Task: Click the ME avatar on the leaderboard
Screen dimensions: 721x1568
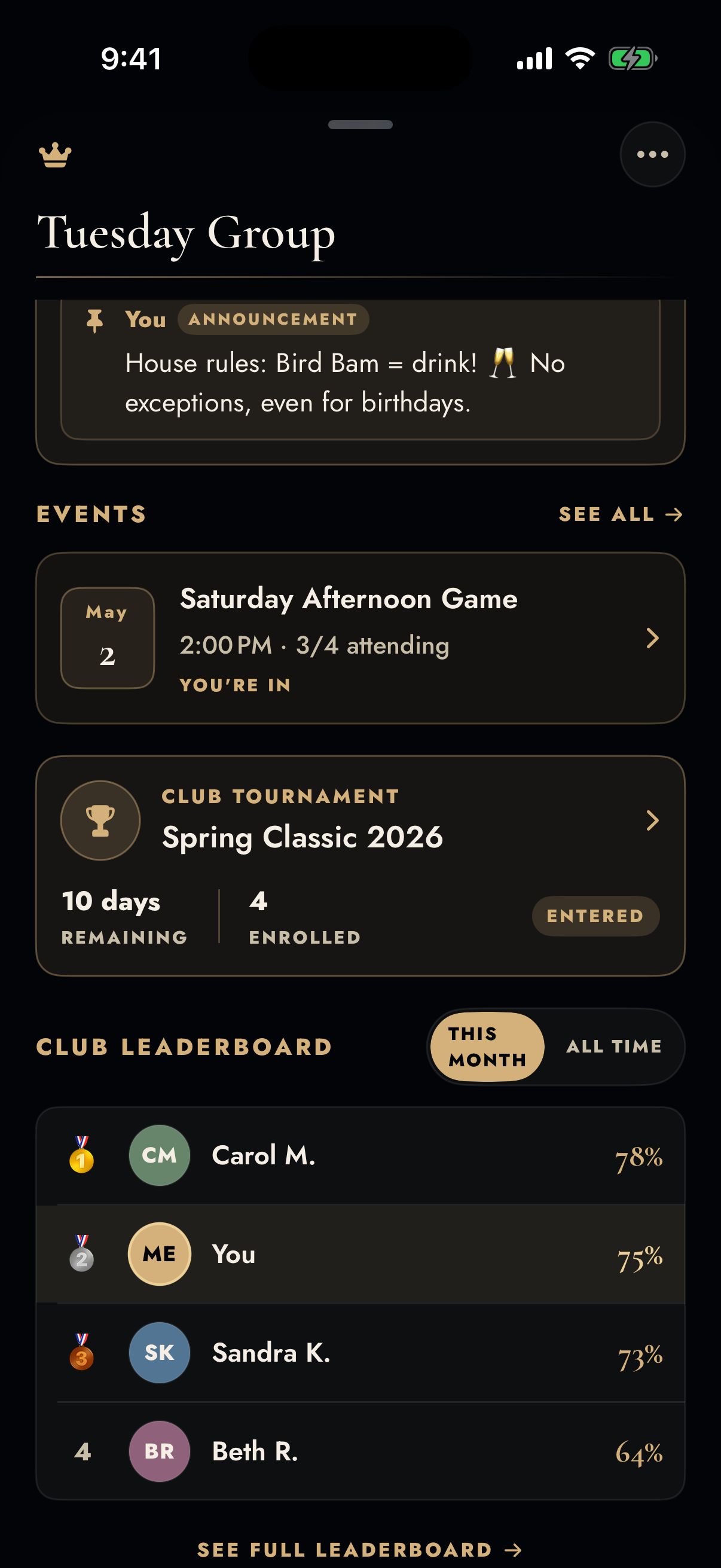Action: [x=159, y=1254]
